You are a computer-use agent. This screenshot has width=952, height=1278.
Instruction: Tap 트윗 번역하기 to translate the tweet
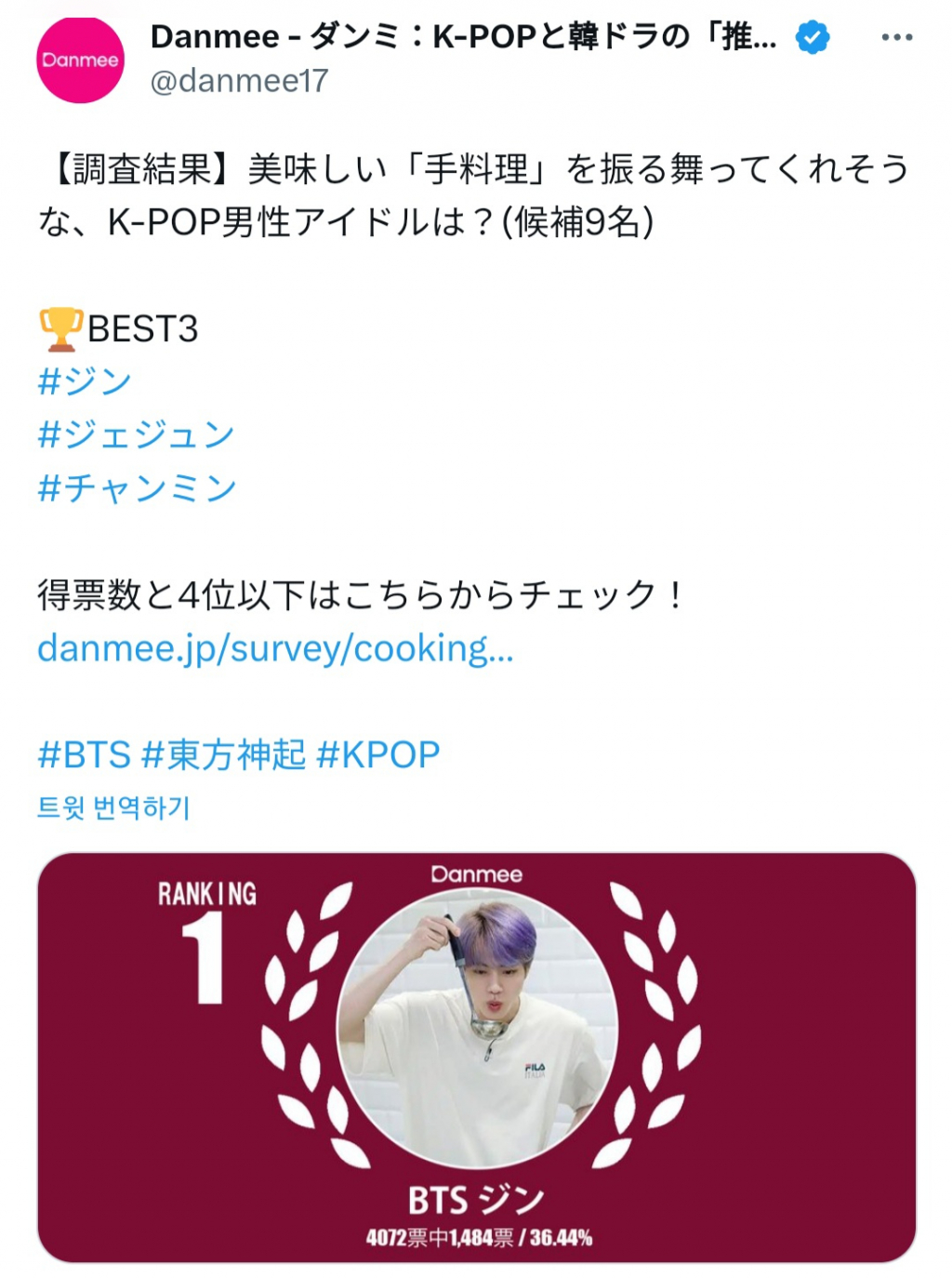pyautogui.click(x=113, y=807)
